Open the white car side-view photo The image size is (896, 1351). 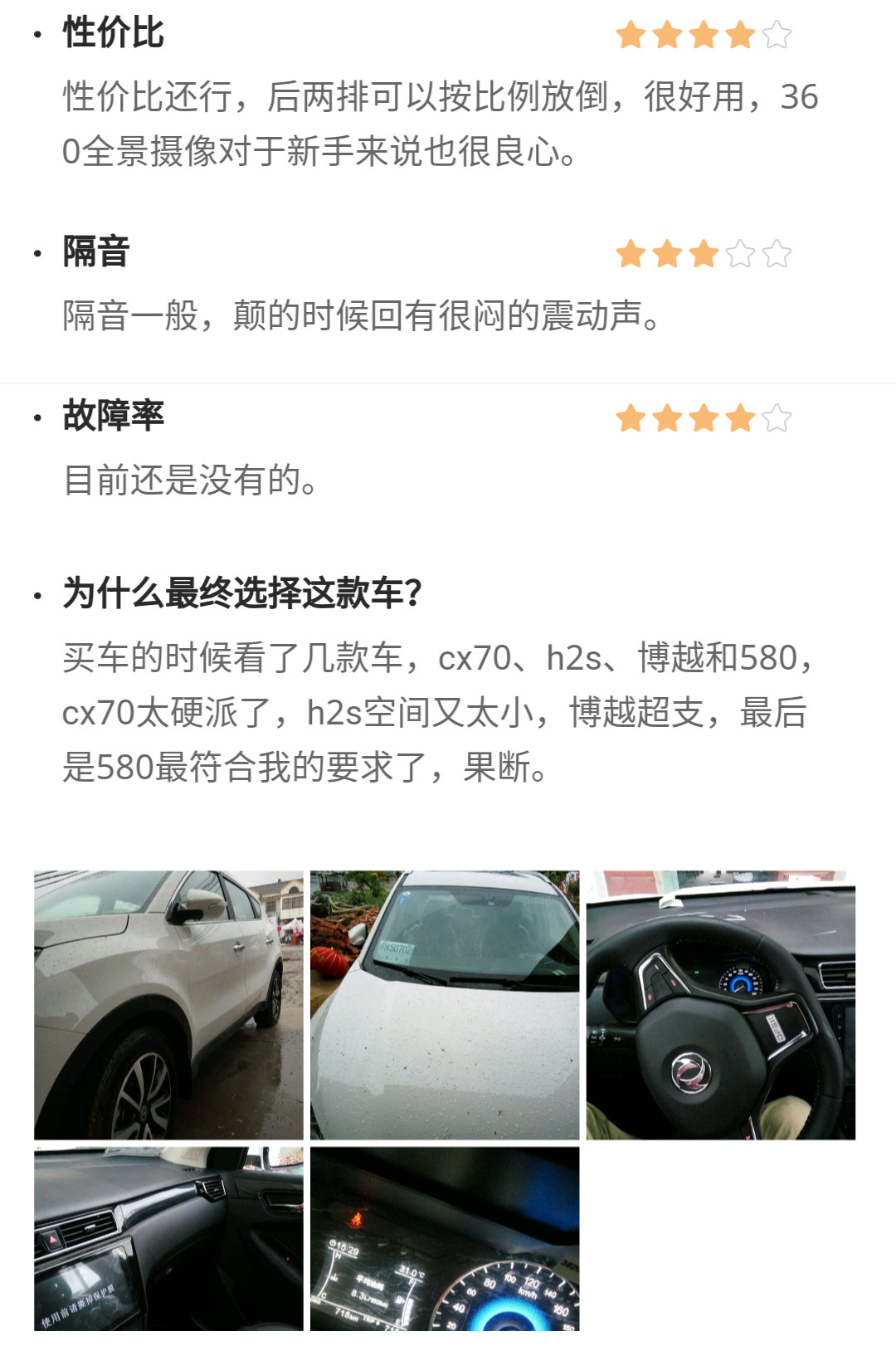[168, 1004]
